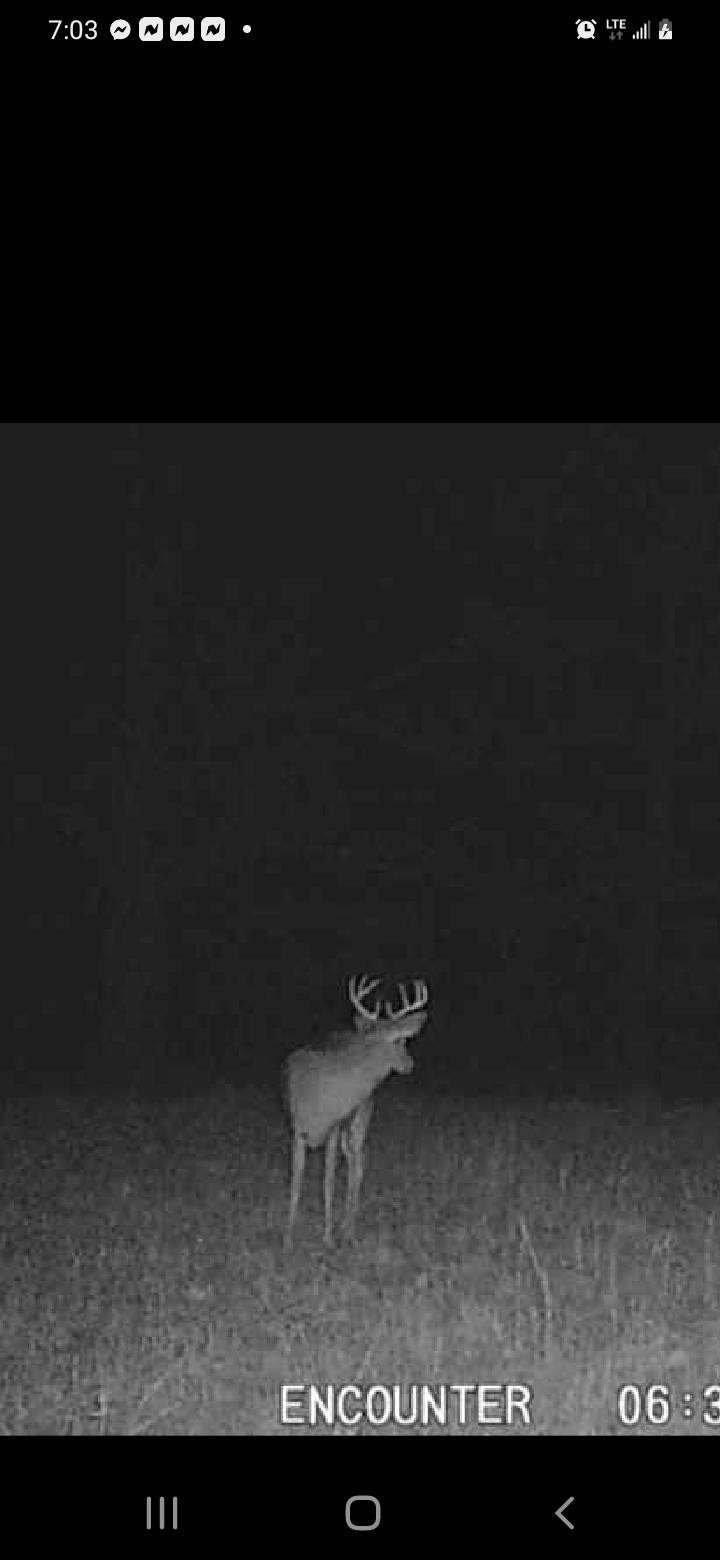Return to the home screen

point(362,1512)
